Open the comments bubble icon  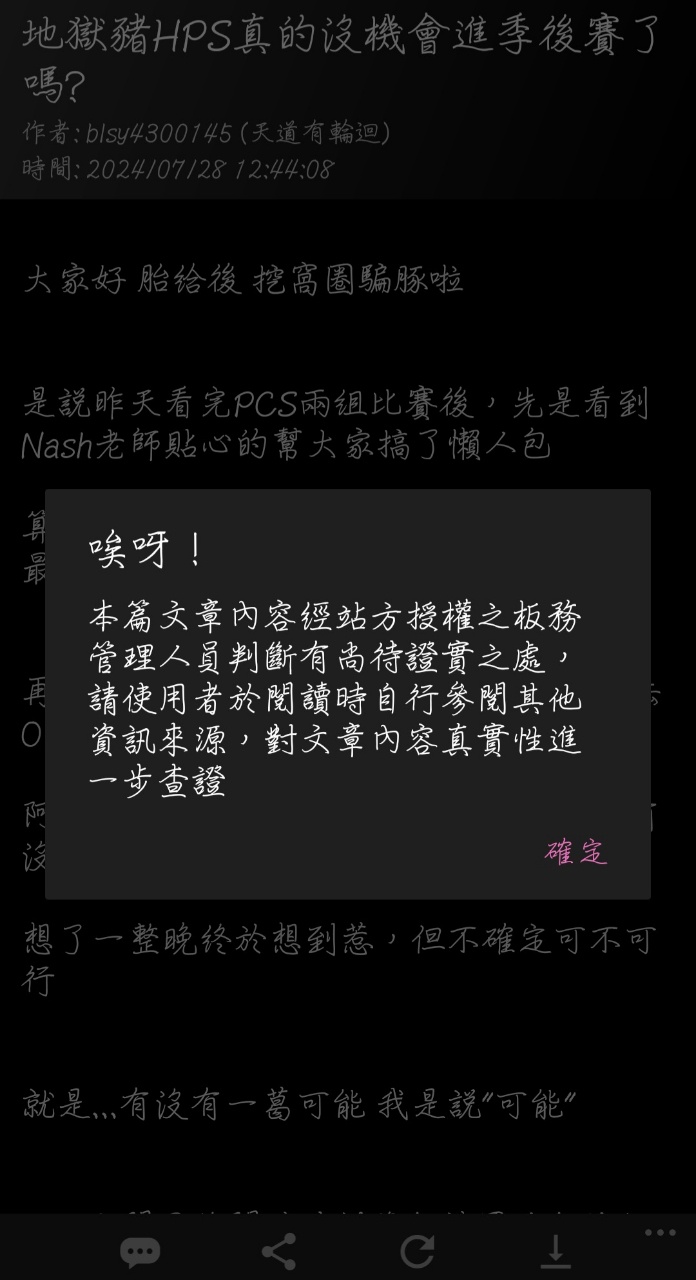click(139, 1251)
